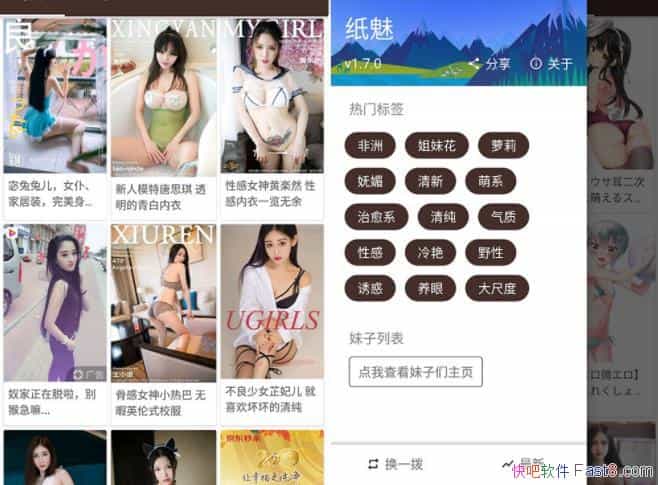Tap the 分享 share option
Screen dimensions: 658x485
[489, 64]
